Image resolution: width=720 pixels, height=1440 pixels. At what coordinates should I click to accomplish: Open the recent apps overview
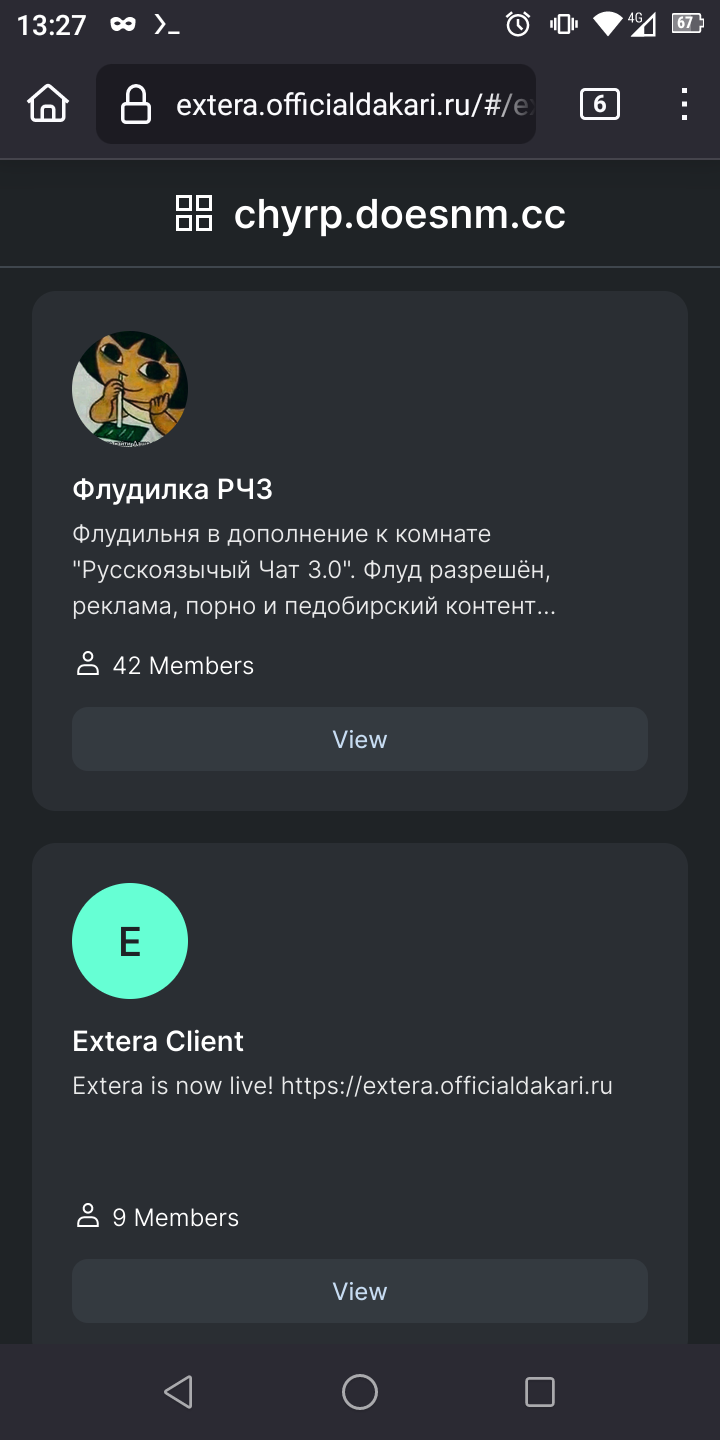[540, 1391]
